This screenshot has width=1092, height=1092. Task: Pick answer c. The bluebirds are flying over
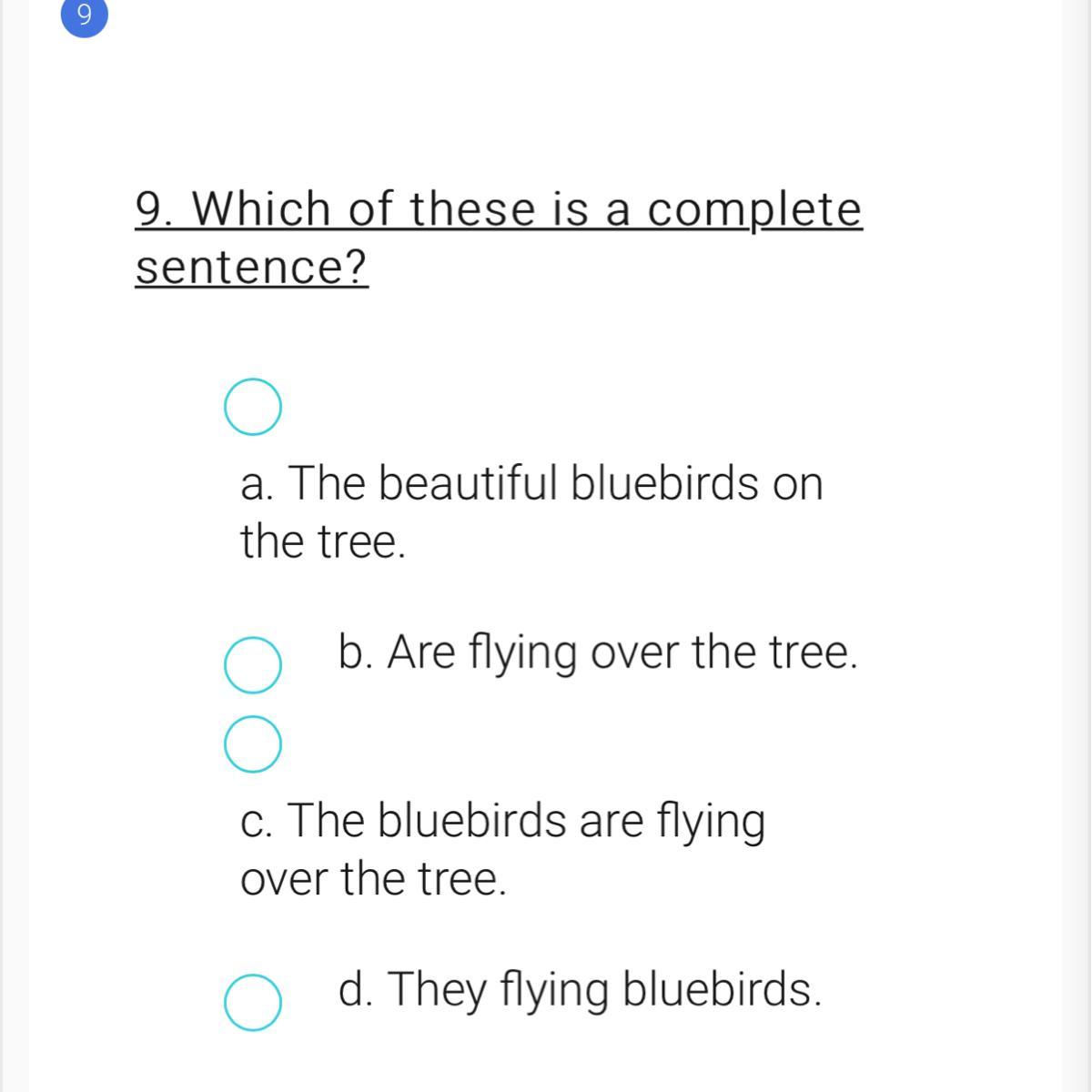coord(252,744)
